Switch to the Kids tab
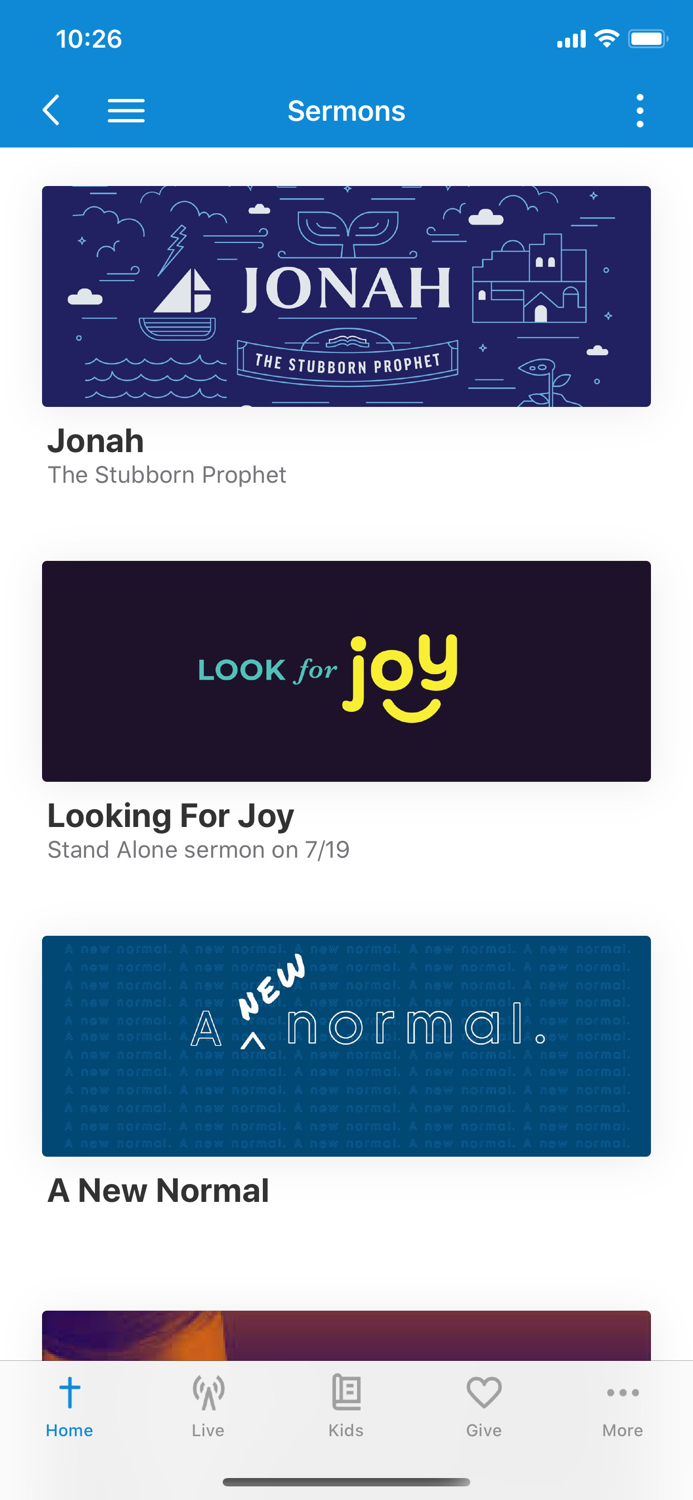Screen dimensions: 693x1500 346,1406
